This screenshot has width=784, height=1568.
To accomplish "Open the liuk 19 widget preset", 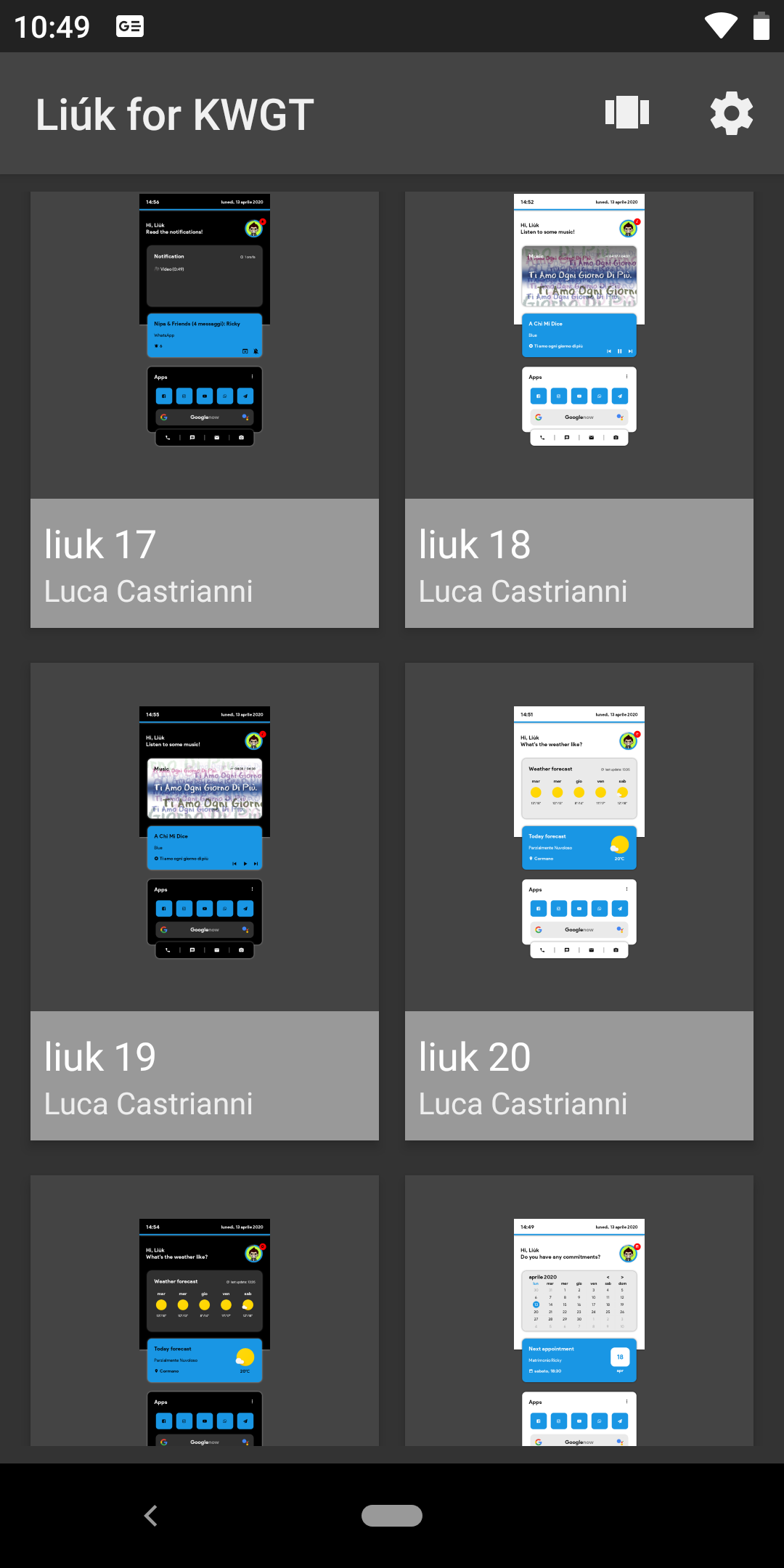I will (205, 900).
